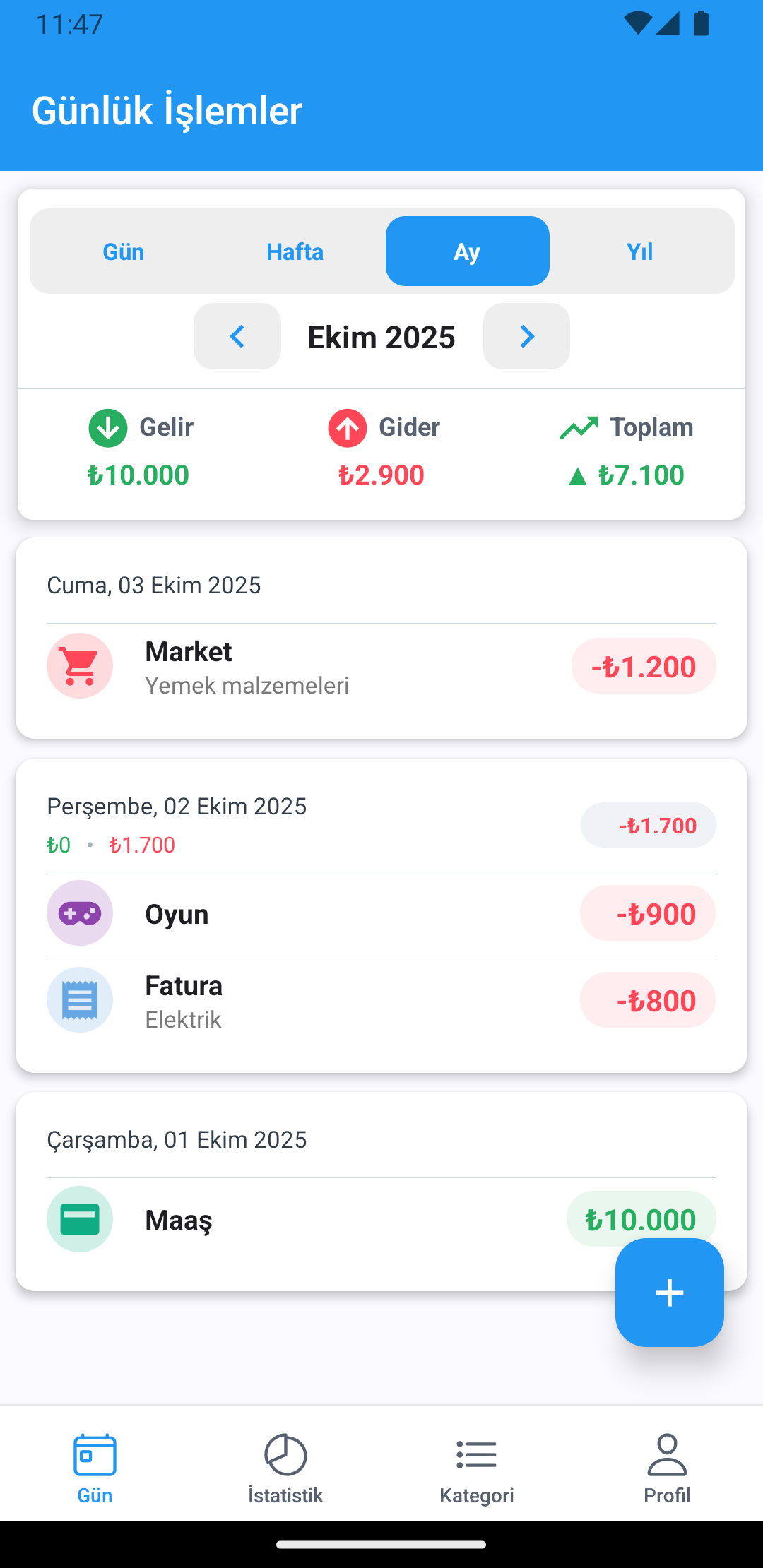This screenshot has width=763, height=1568.
Task: Go to previous month with left chevron
Action: click(237, 337)
